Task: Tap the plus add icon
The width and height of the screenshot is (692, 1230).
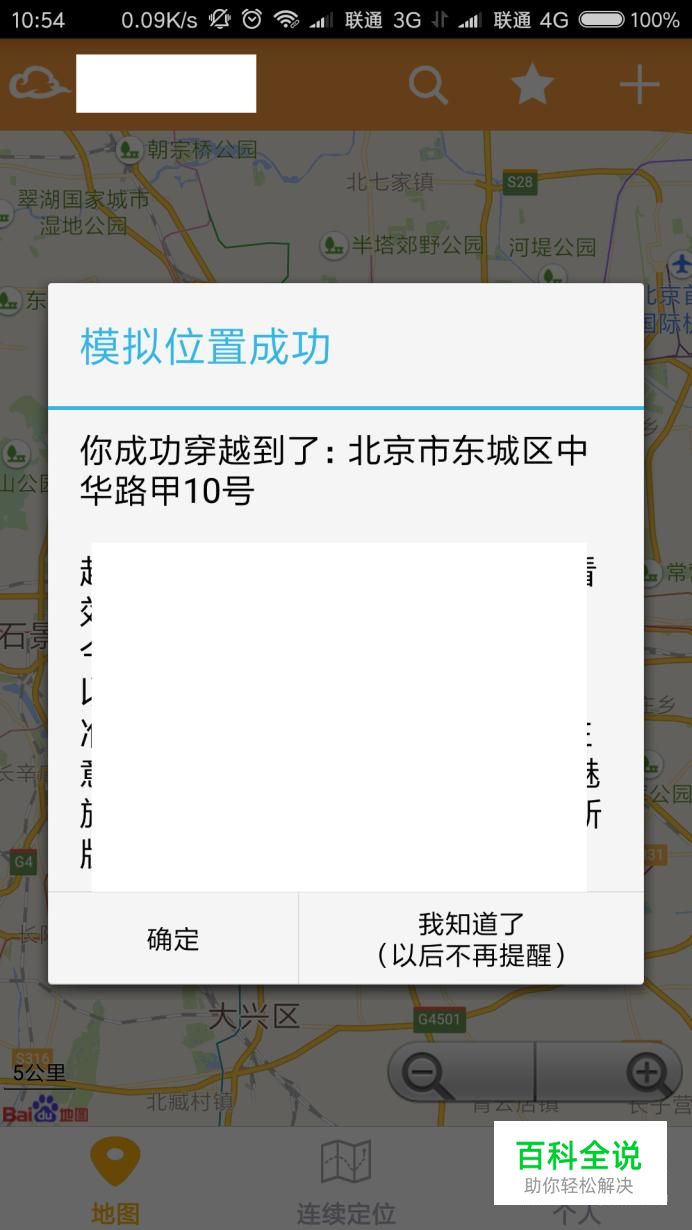Action: pyautogui.click(x=639, y=86)
